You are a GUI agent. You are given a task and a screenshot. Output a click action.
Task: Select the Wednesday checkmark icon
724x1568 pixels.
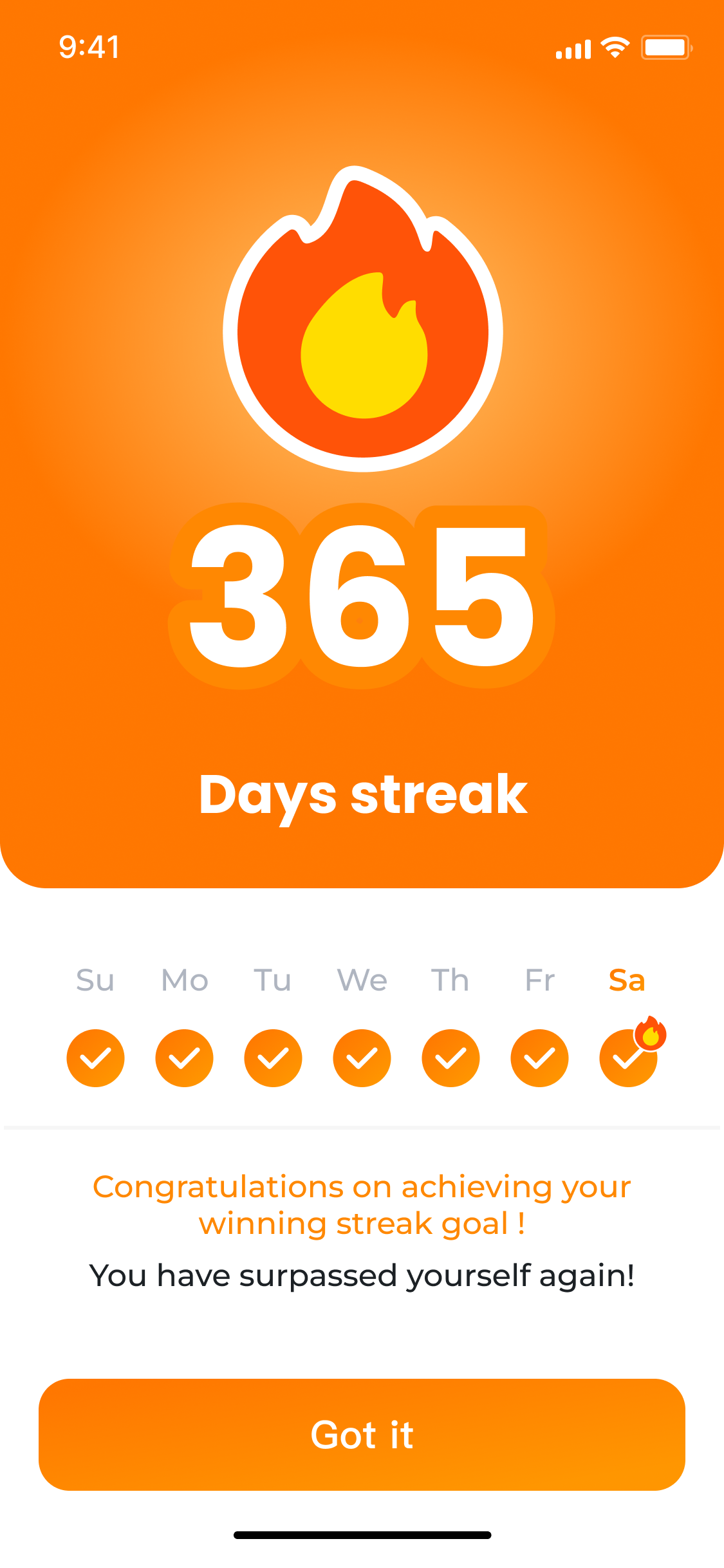point(362,1058)
